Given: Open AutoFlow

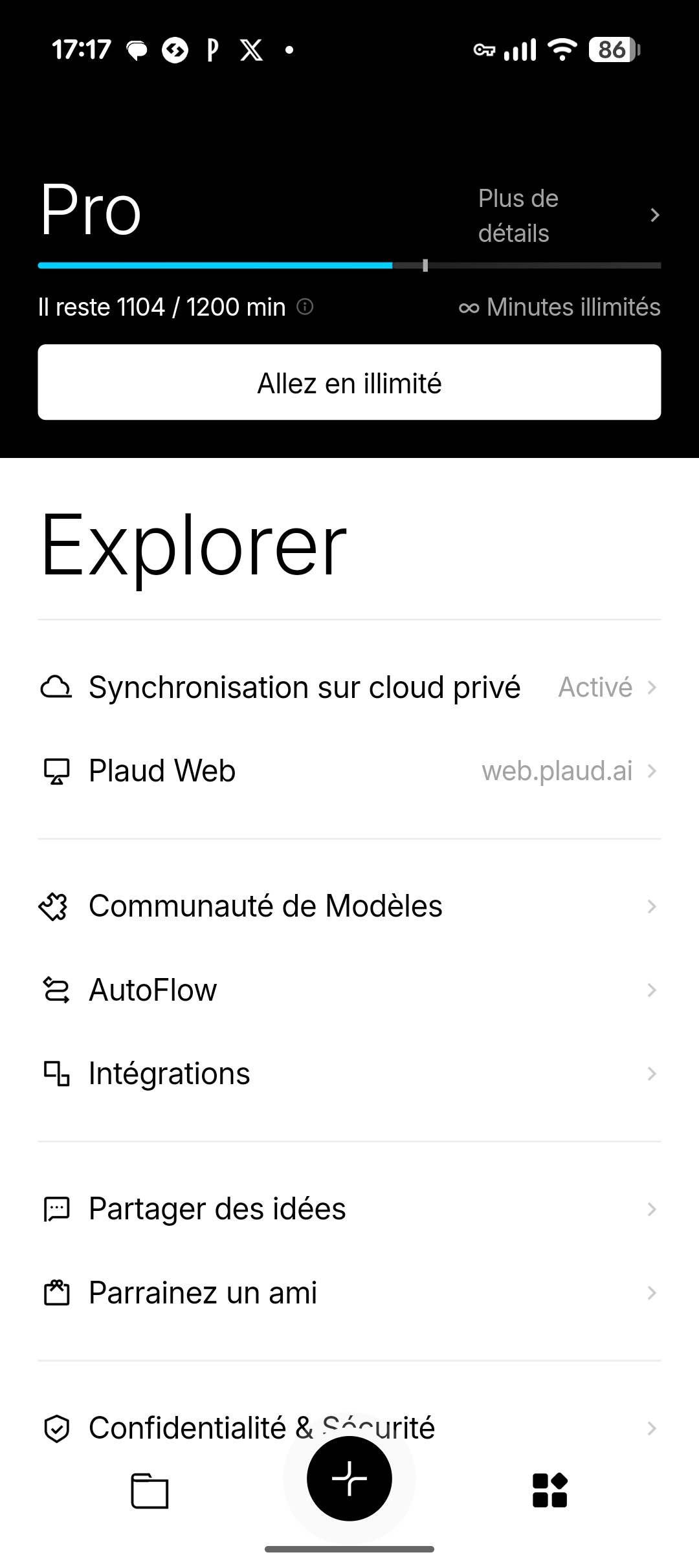Looking at the screenshot, I should [x=349, y=990].
